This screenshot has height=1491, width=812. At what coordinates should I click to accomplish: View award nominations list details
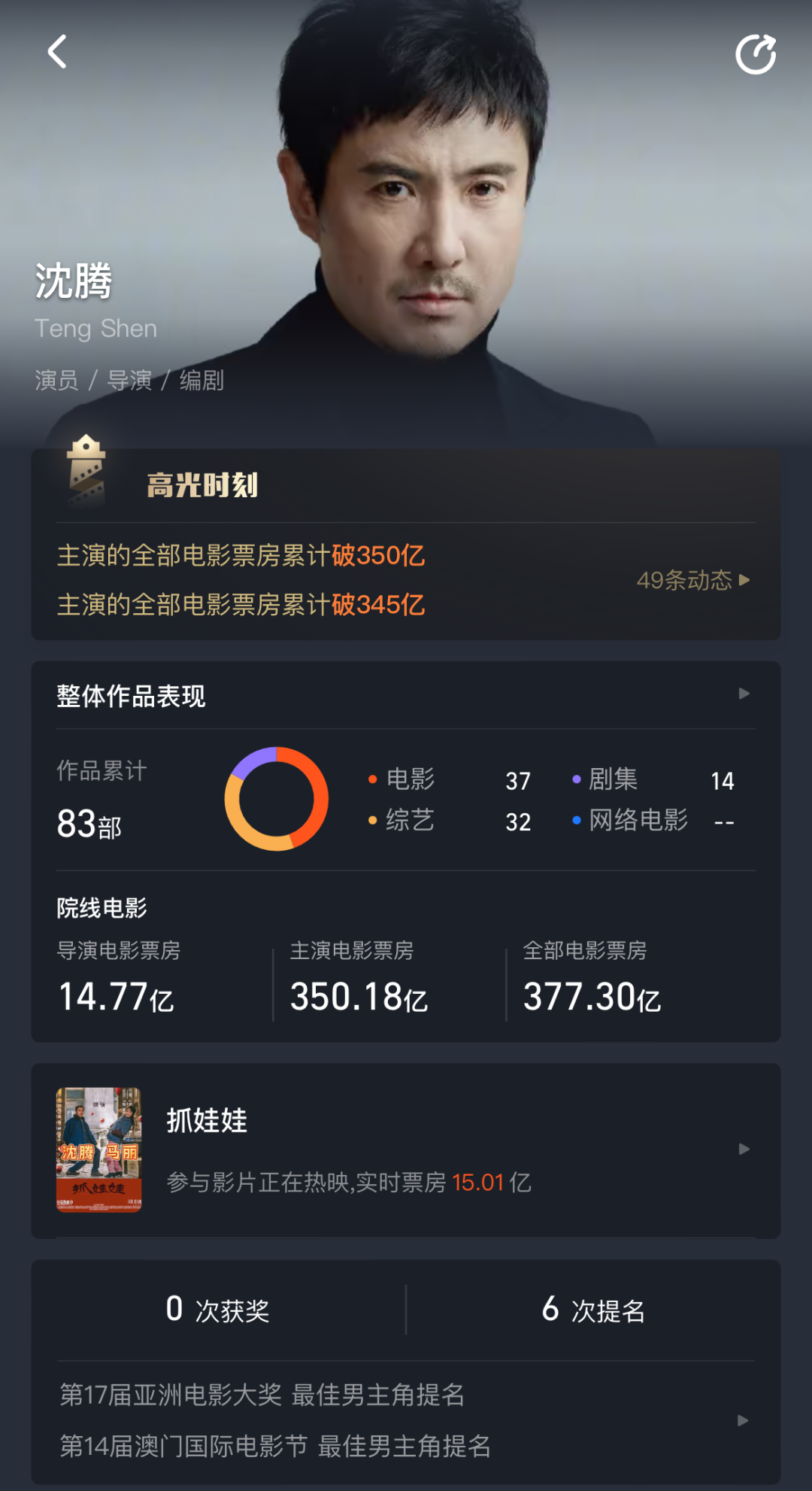click(x=741, y=1420)
